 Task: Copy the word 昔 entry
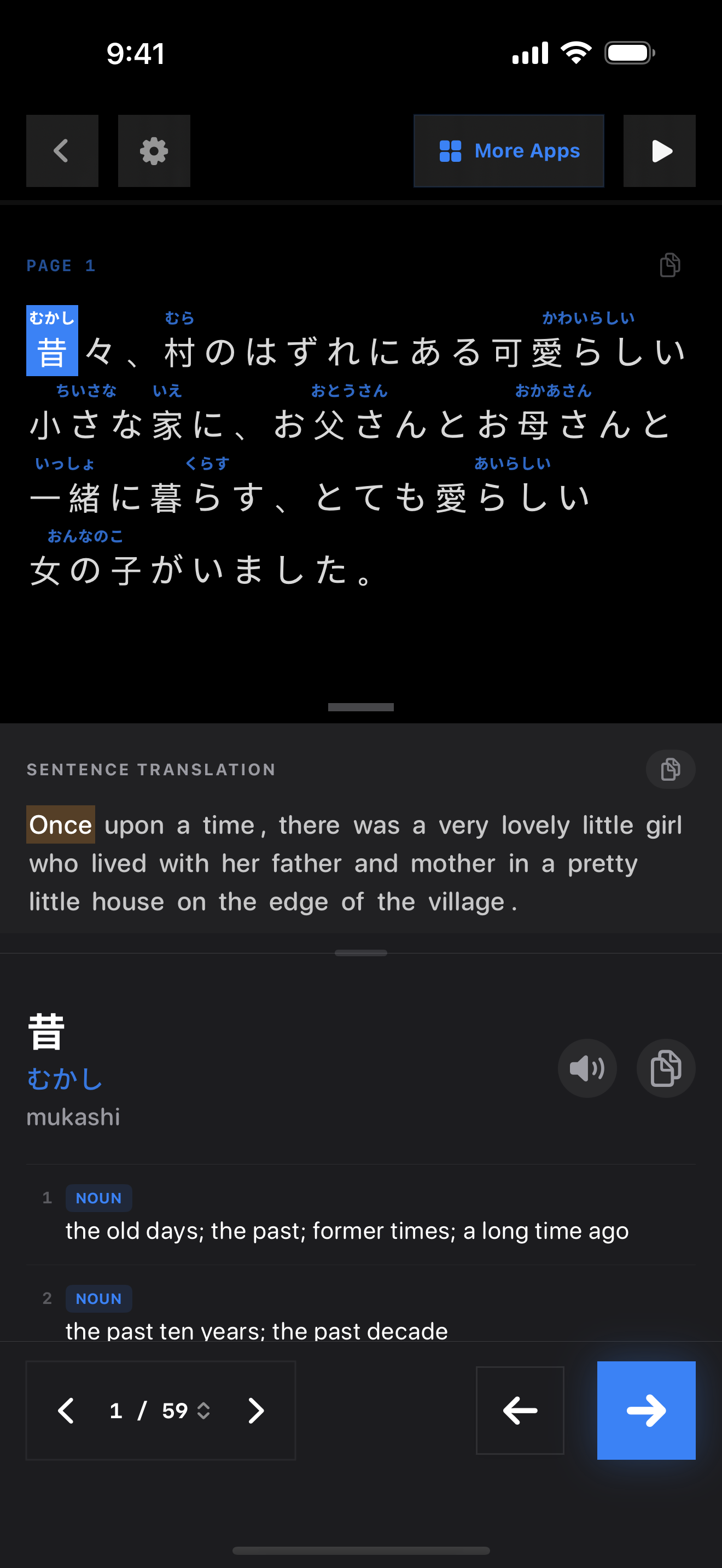tap(665, 1068)
